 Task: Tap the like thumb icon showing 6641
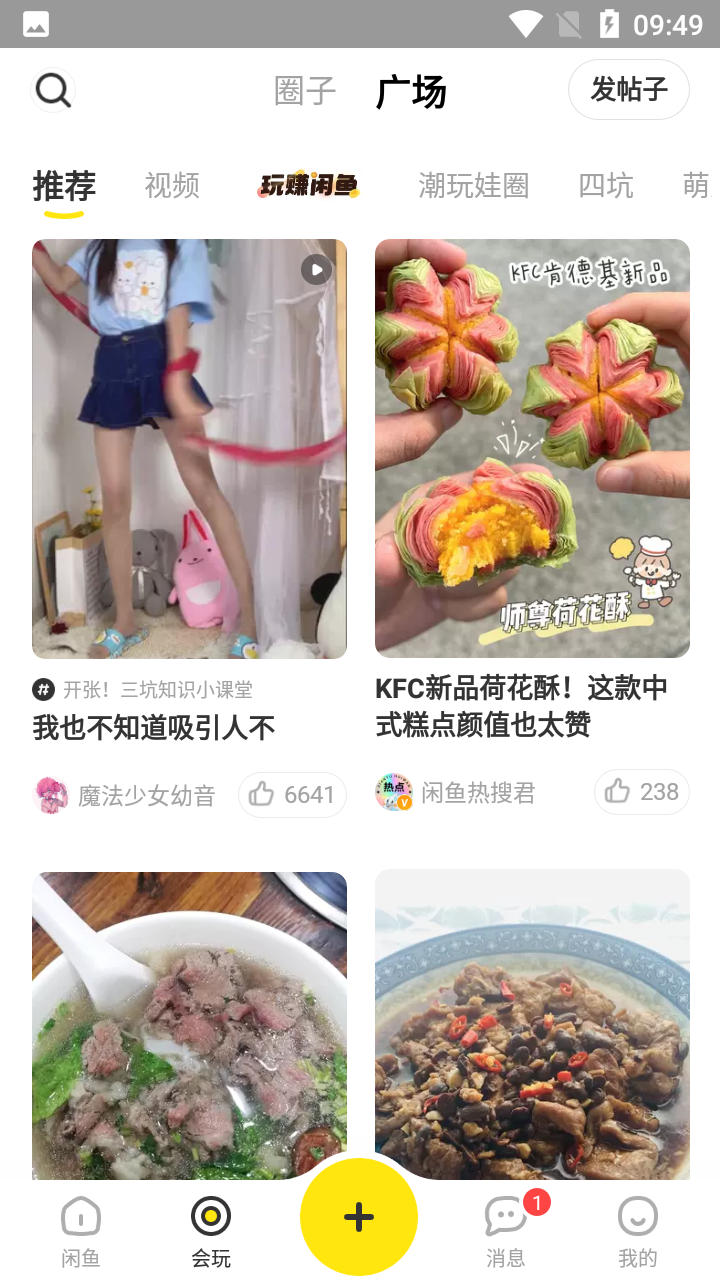tap(262, 793)
